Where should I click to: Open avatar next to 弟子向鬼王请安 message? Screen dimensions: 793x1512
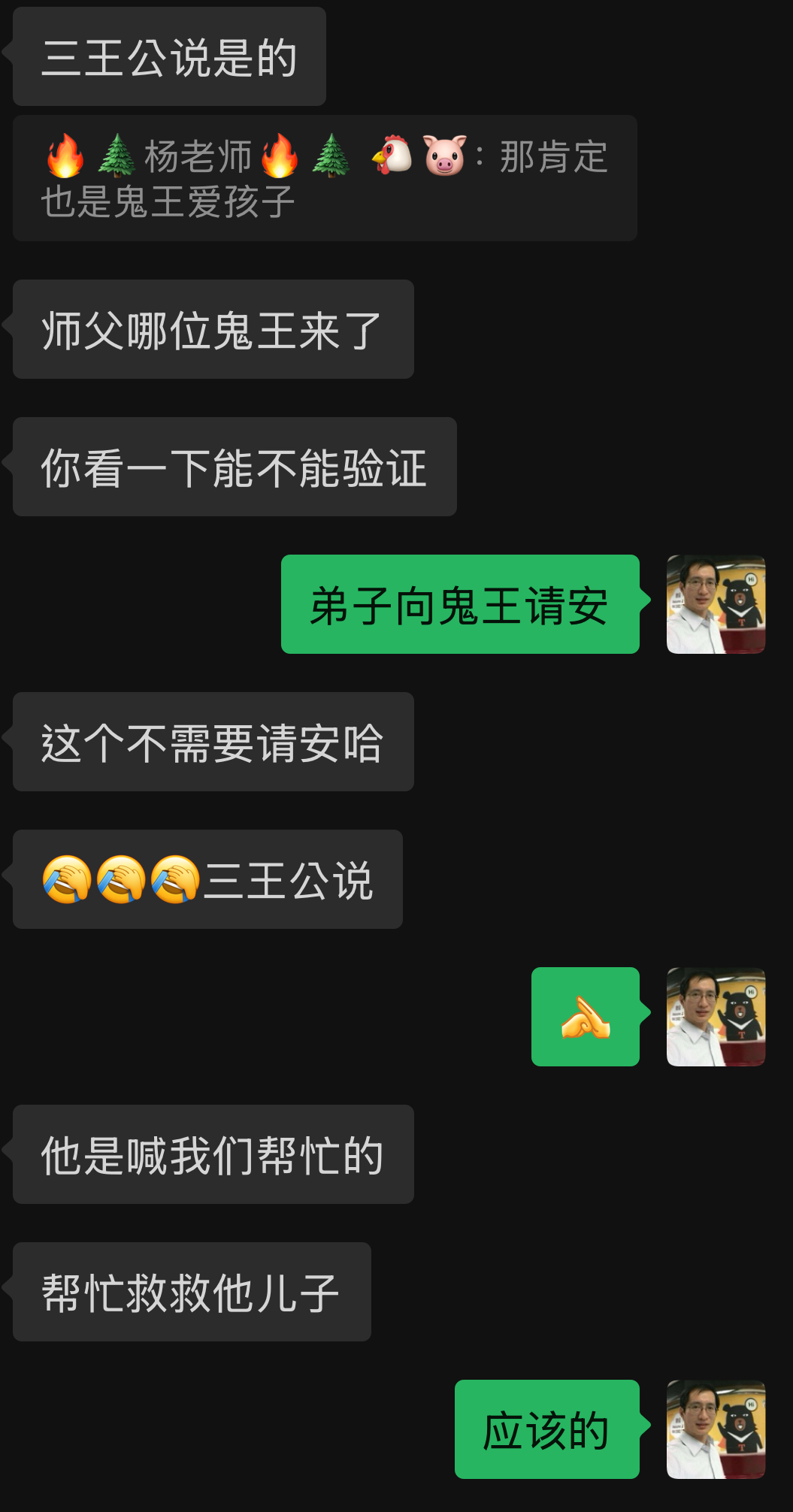(716, 604)
